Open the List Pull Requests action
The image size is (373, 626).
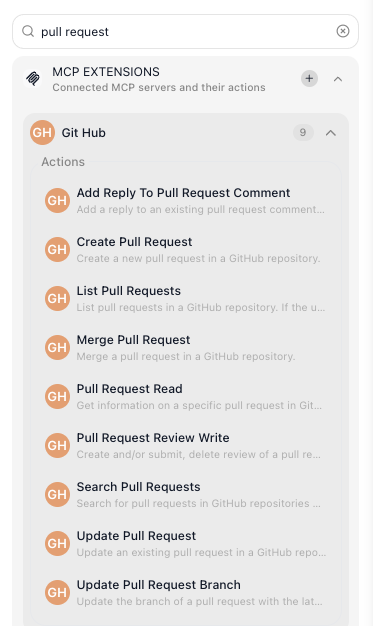pos(185,299)
